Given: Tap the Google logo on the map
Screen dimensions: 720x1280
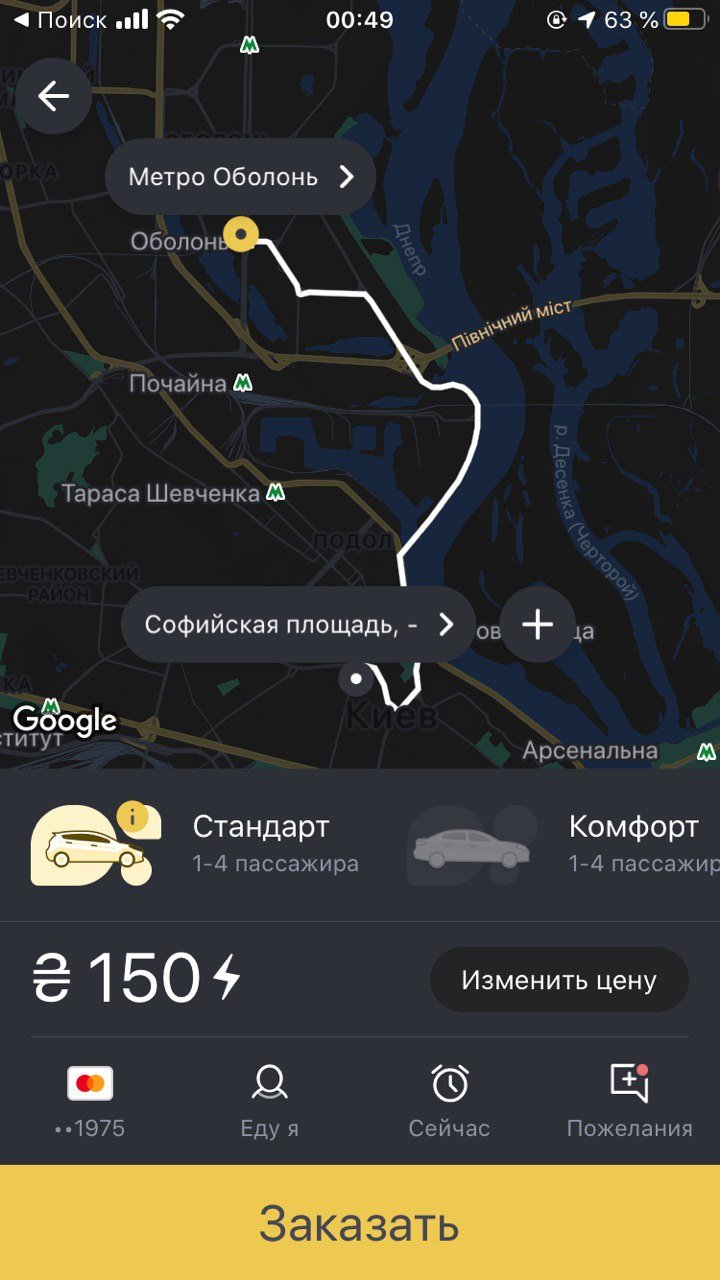Looking at the screenshot, I should tap(66, 719).
